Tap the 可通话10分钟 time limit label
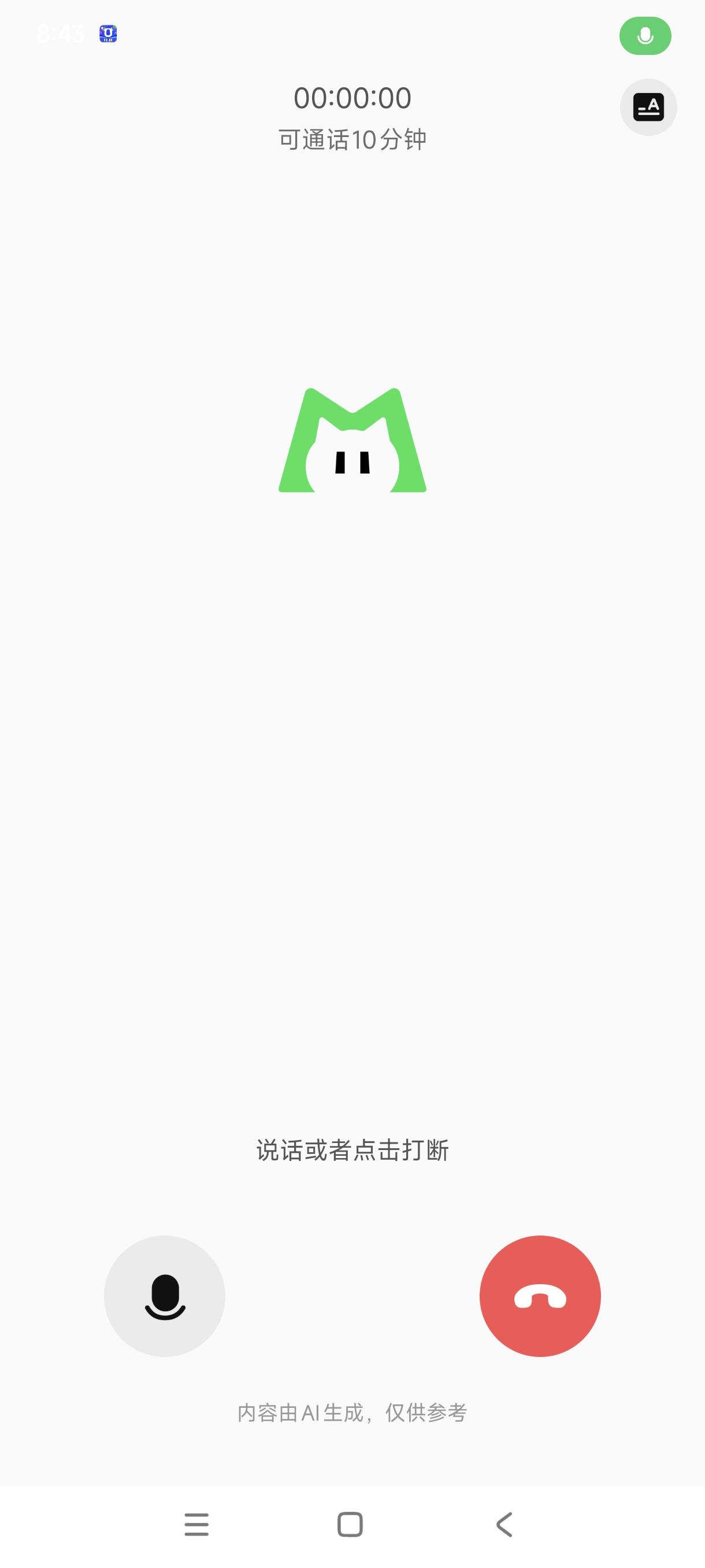This screenshot has height=1568, width=705. 352,139
